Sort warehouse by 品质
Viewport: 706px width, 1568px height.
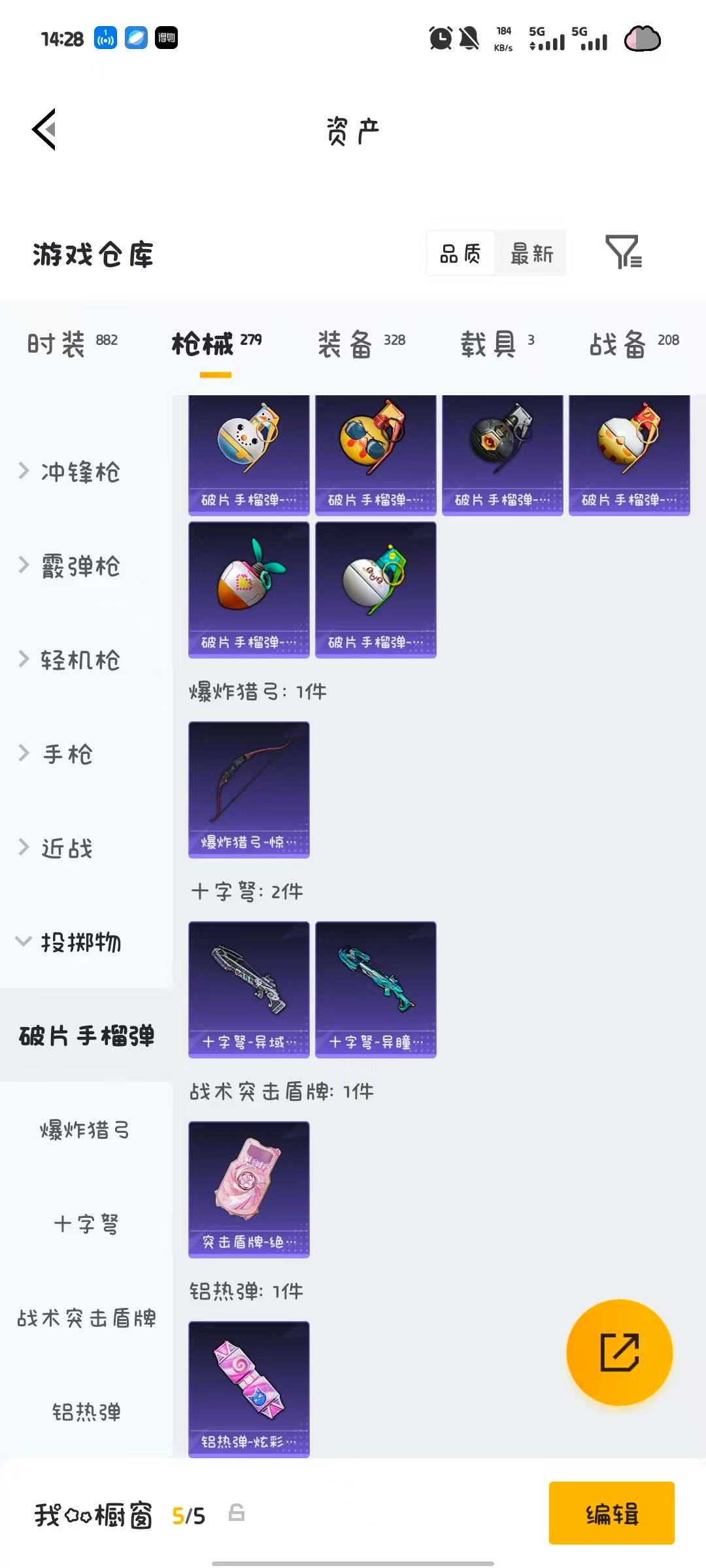tap(461, 253)
